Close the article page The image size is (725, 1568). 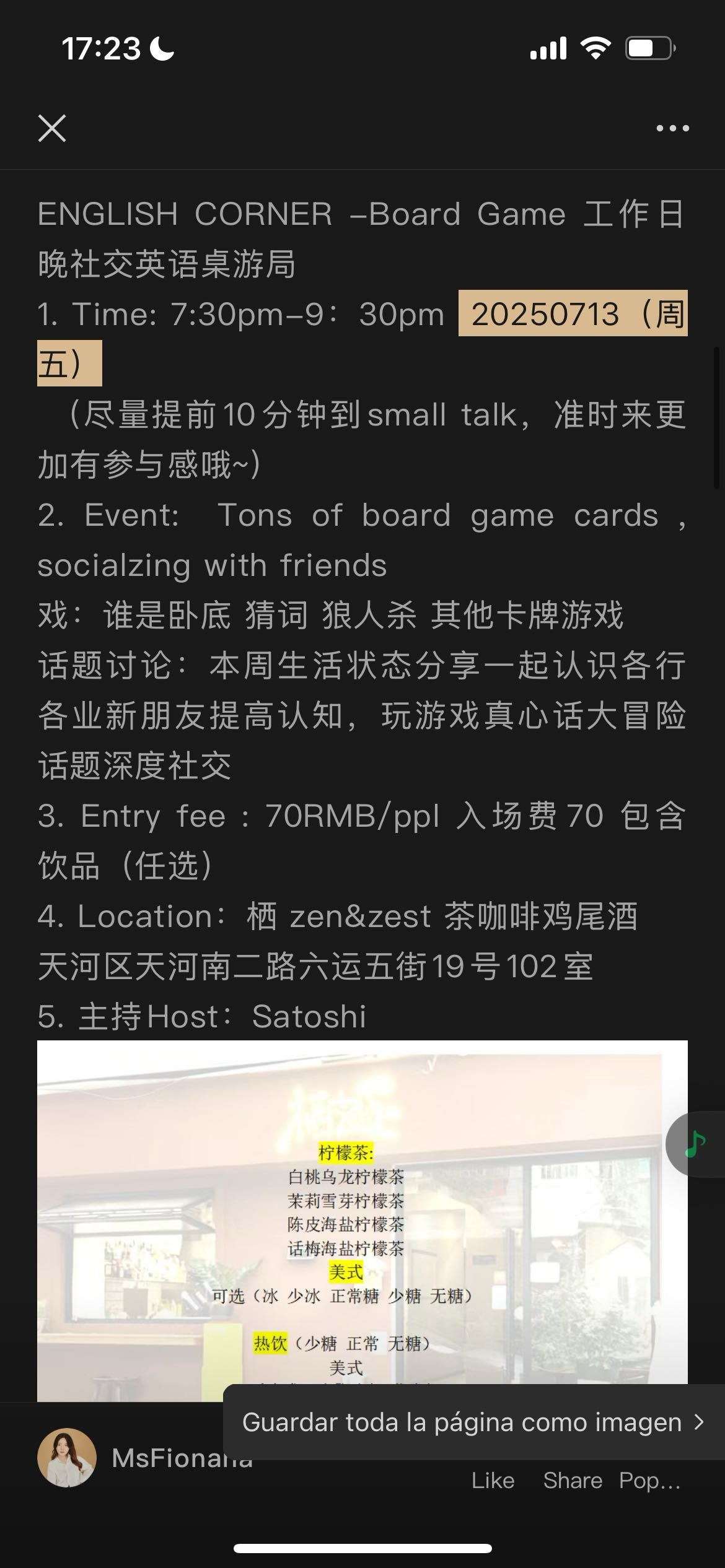(52, 128)
